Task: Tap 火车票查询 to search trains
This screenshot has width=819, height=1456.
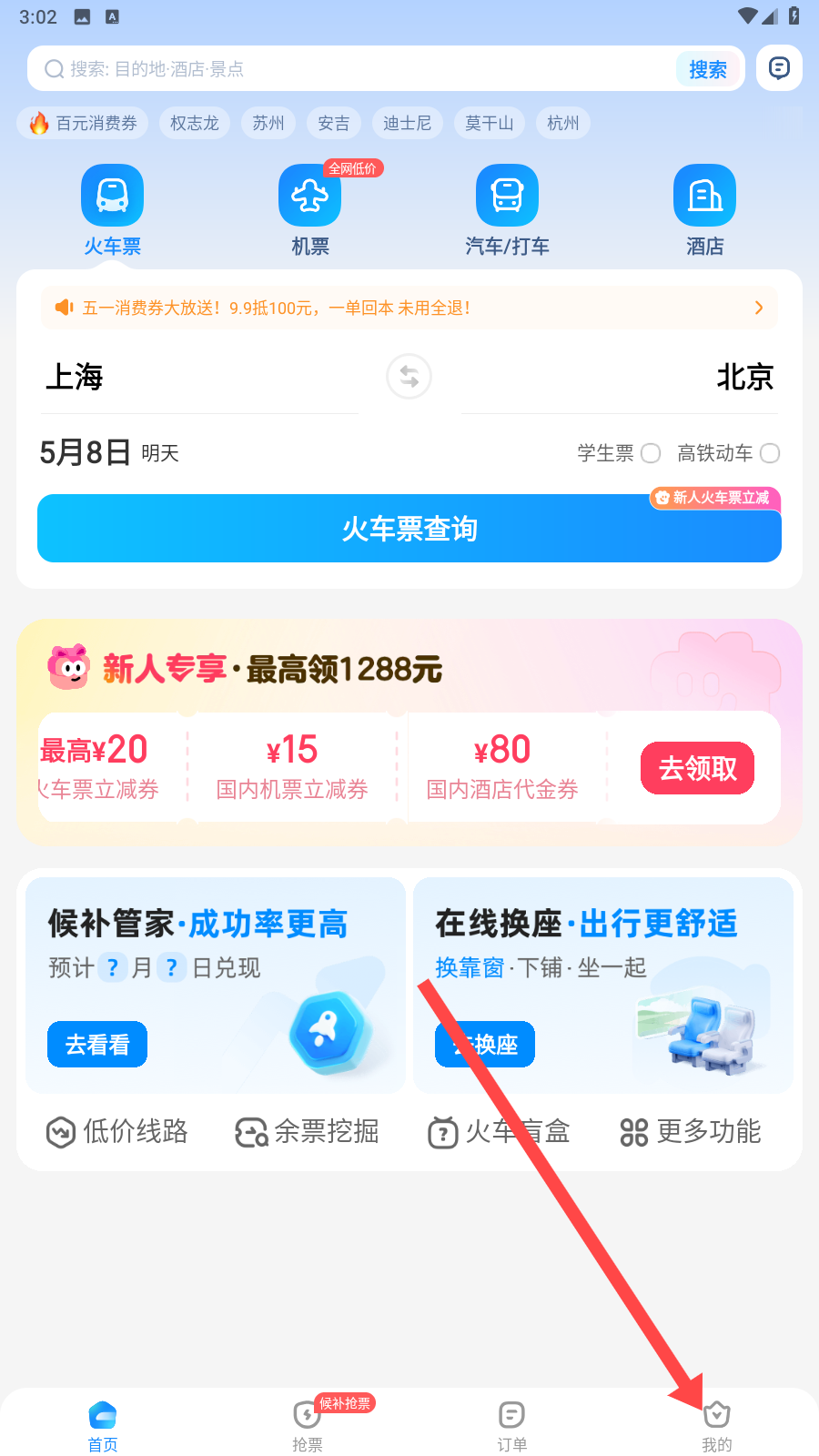Action: point(409,529)
